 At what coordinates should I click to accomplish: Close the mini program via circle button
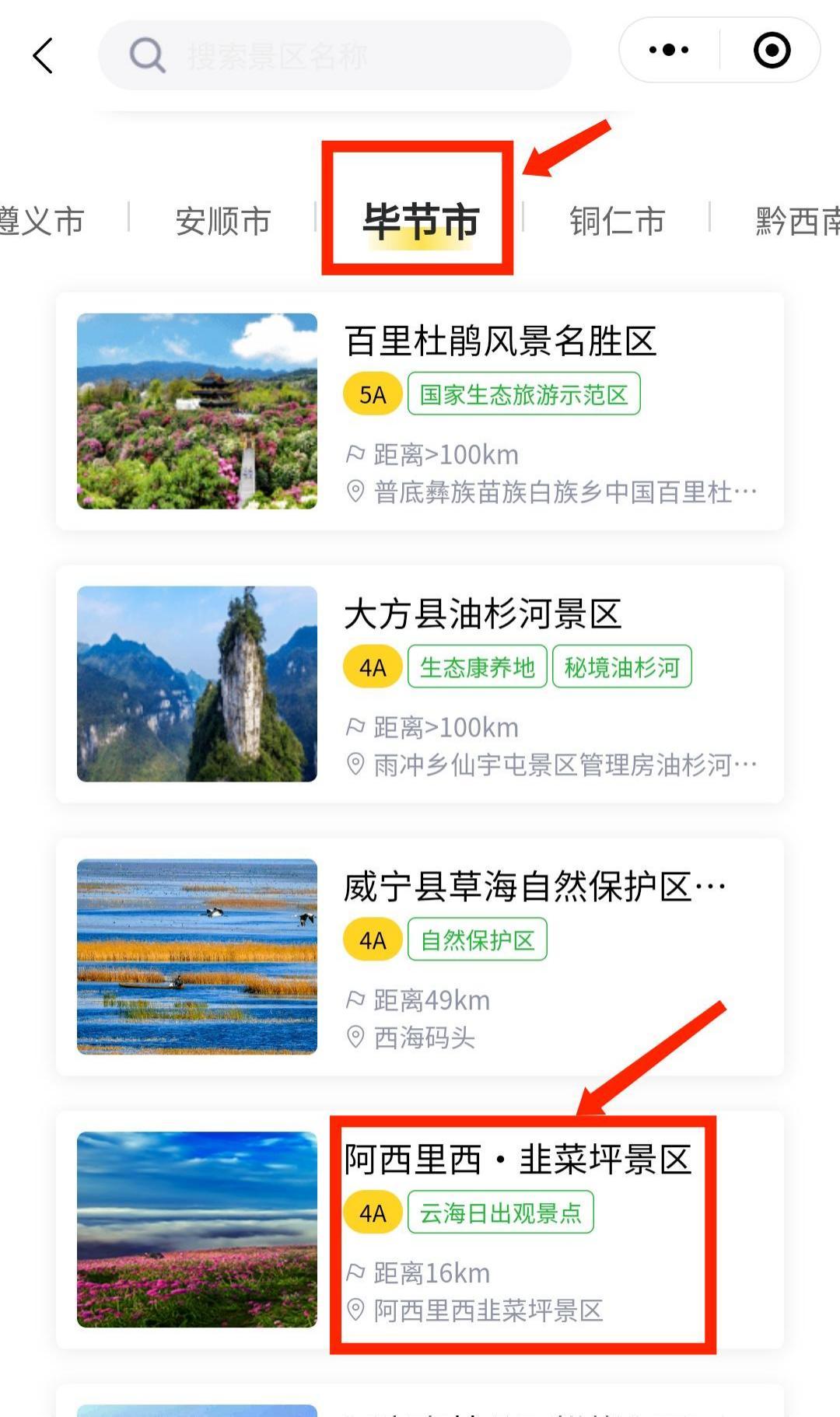tap(772, 51)
